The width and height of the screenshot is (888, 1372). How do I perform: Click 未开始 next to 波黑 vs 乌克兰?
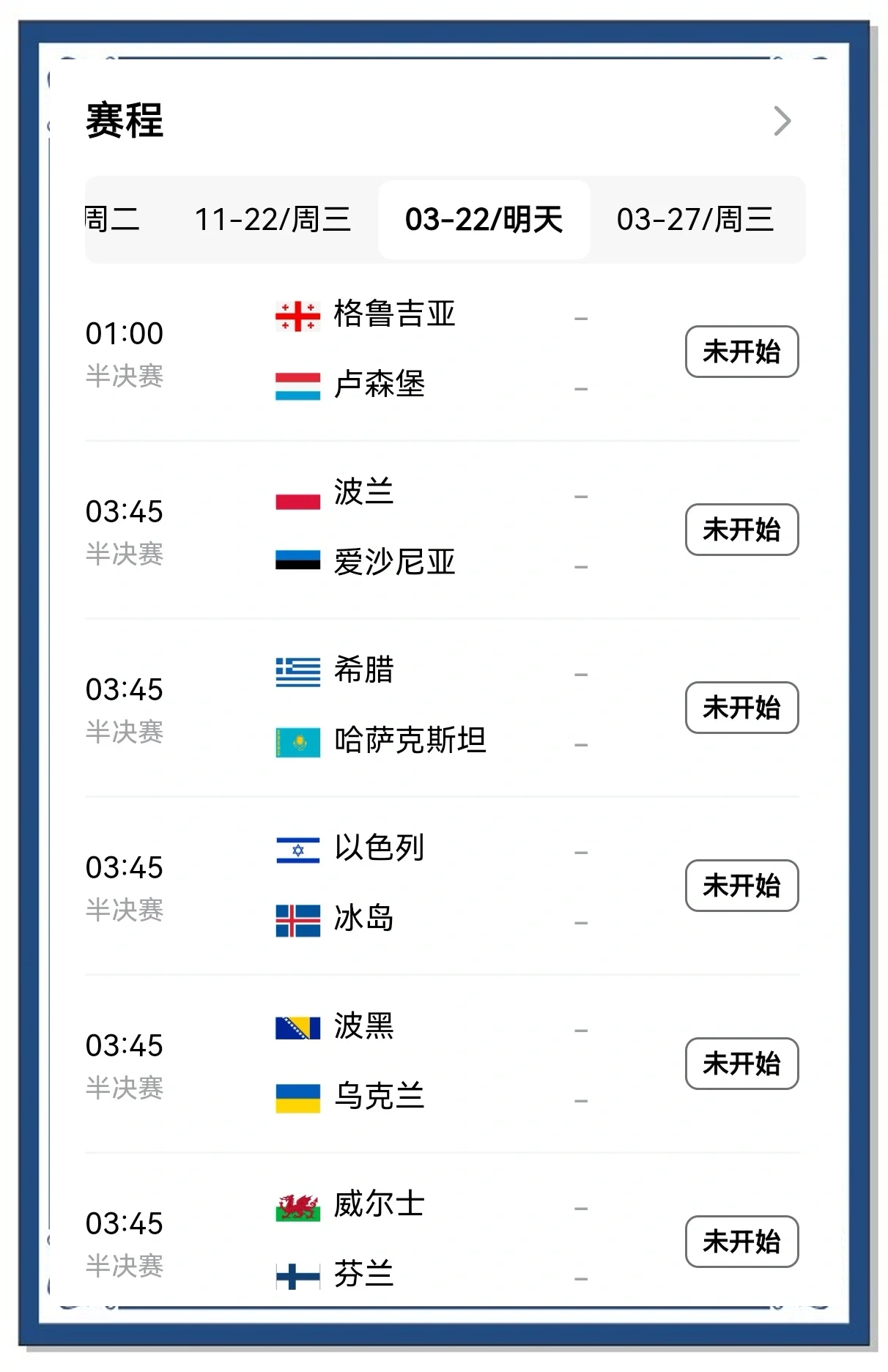point(741,1064)
